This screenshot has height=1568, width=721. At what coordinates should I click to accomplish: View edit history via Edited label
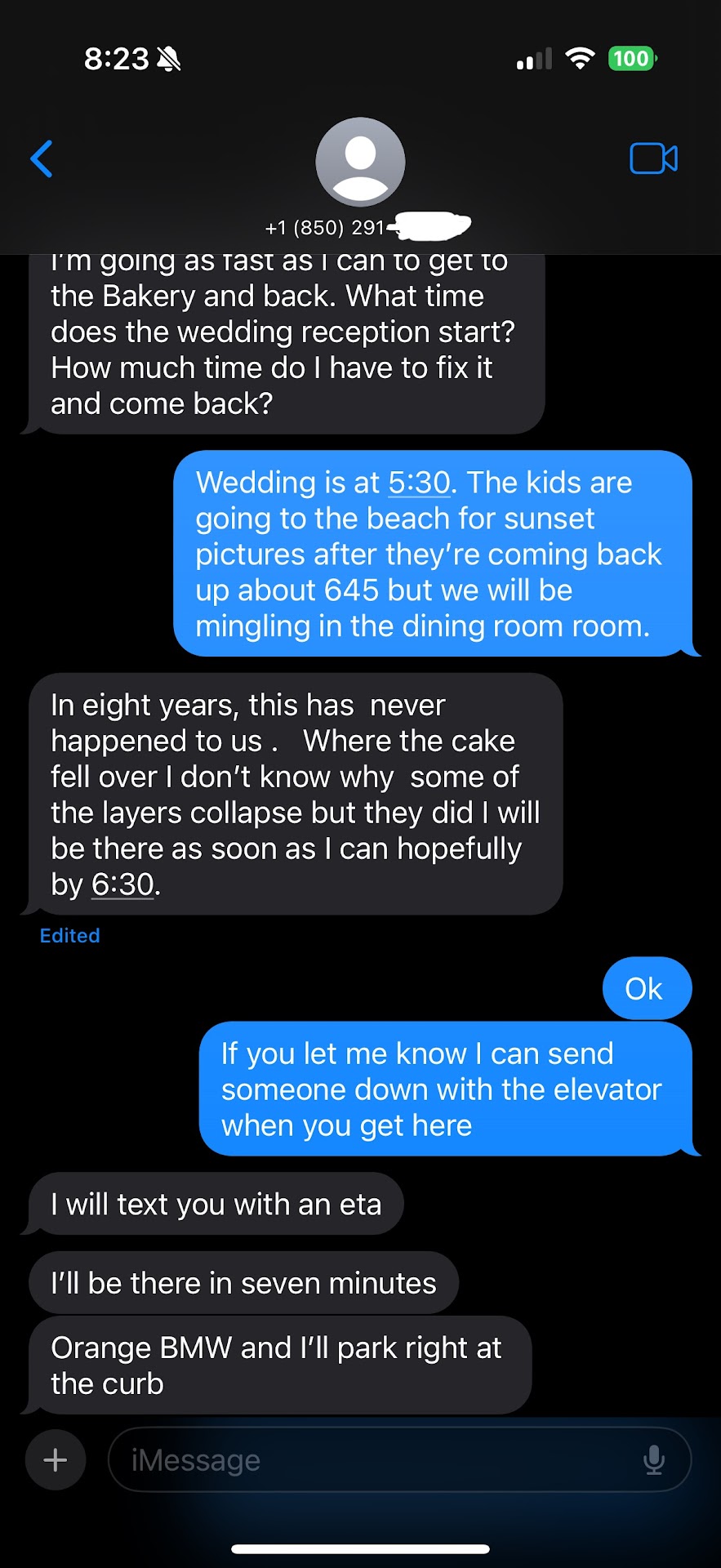pos(70,936)
